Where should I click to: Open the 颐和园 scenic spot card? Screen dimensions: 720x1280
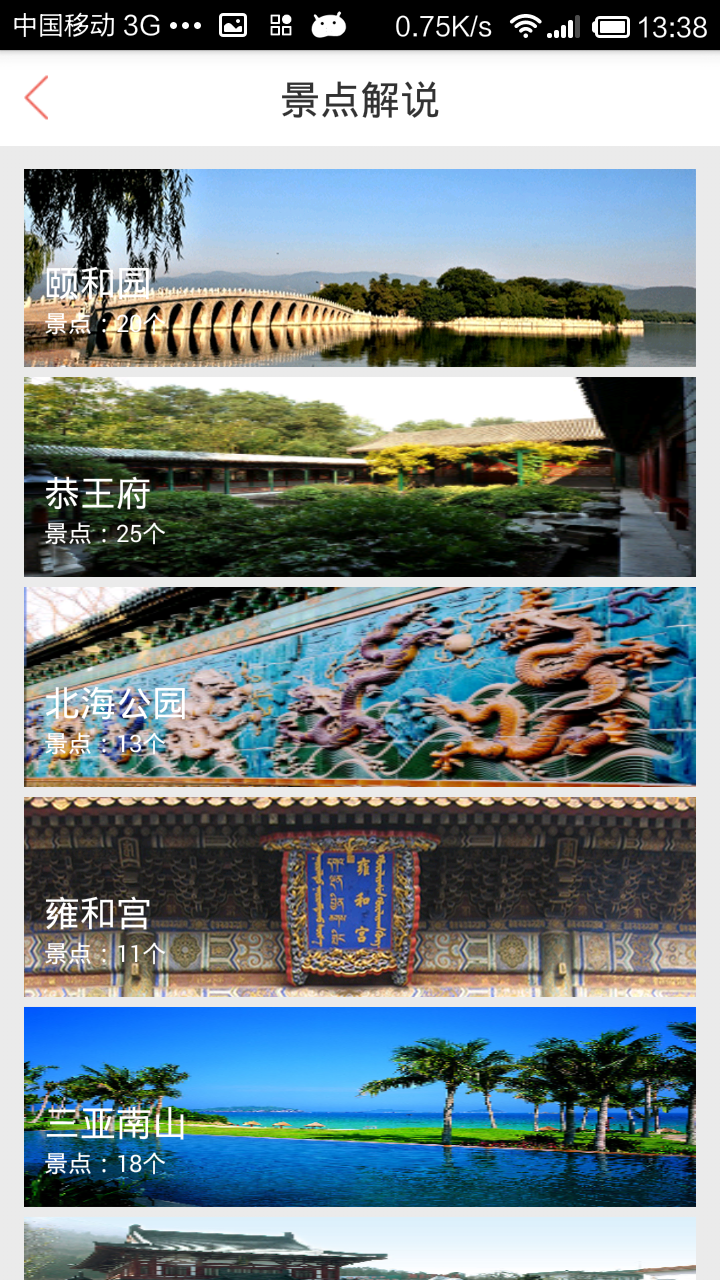[x=360, y=267]
